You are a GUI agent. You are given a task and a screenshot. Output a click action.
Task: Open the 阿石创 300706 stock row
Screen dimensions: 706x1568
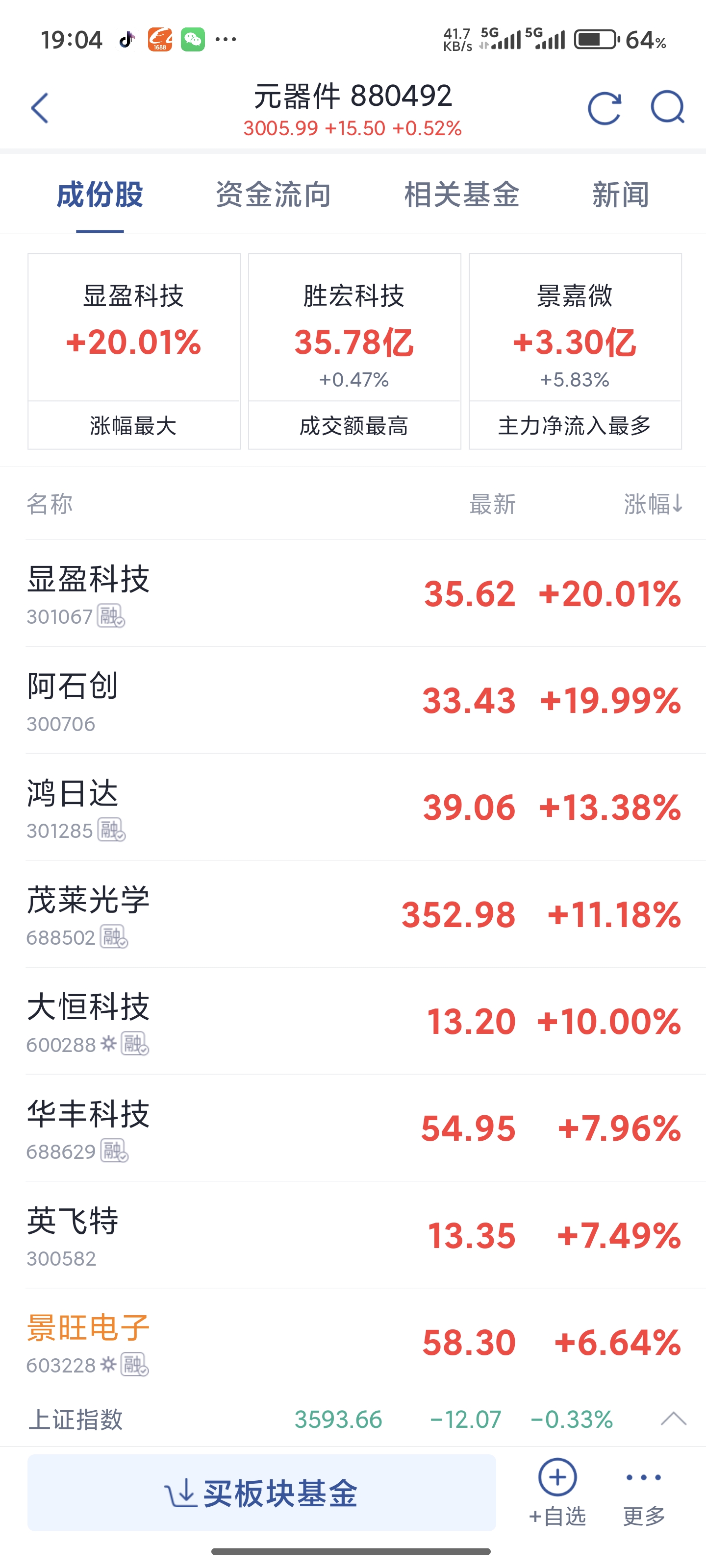(353, 701)
